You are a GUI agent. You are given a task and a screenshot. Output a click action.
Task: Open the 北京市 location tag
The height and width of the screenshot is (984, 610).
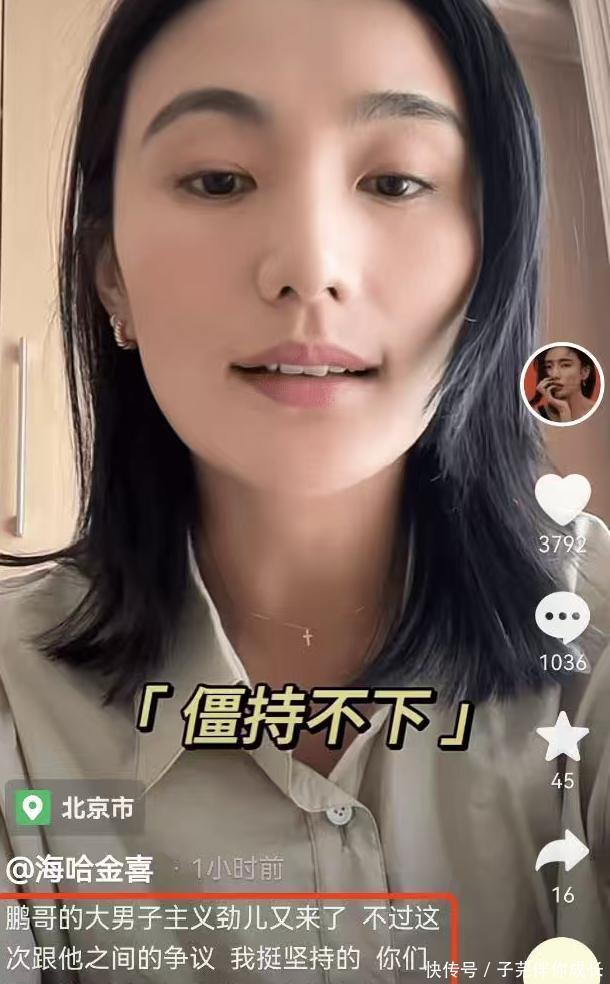click(76, 808)
